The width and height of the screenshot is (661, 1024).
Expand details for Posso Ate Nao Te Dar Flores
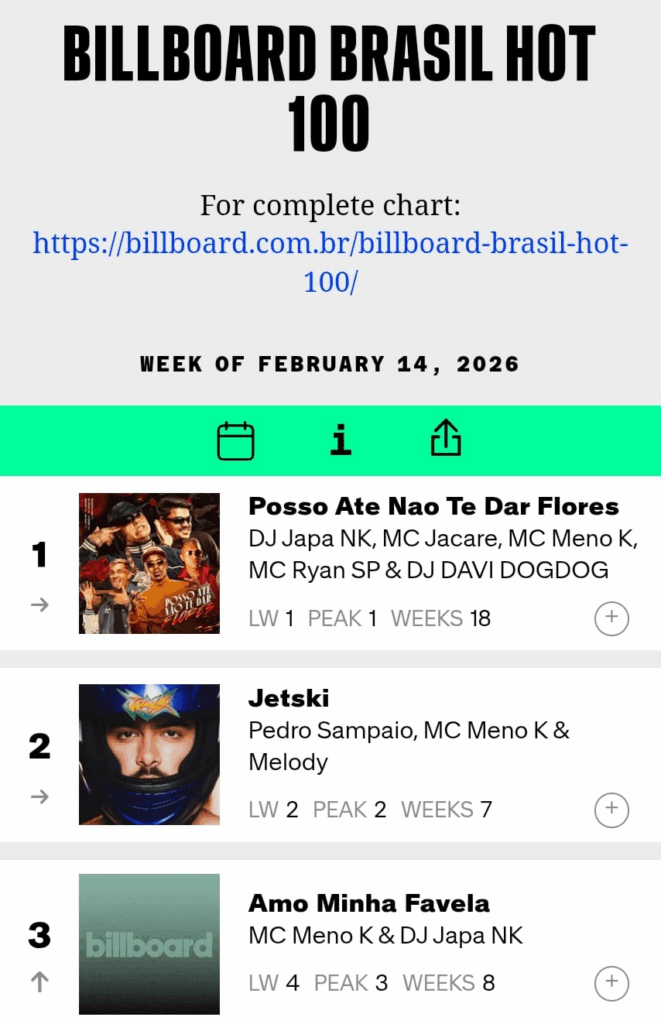(x=612, y=618)
